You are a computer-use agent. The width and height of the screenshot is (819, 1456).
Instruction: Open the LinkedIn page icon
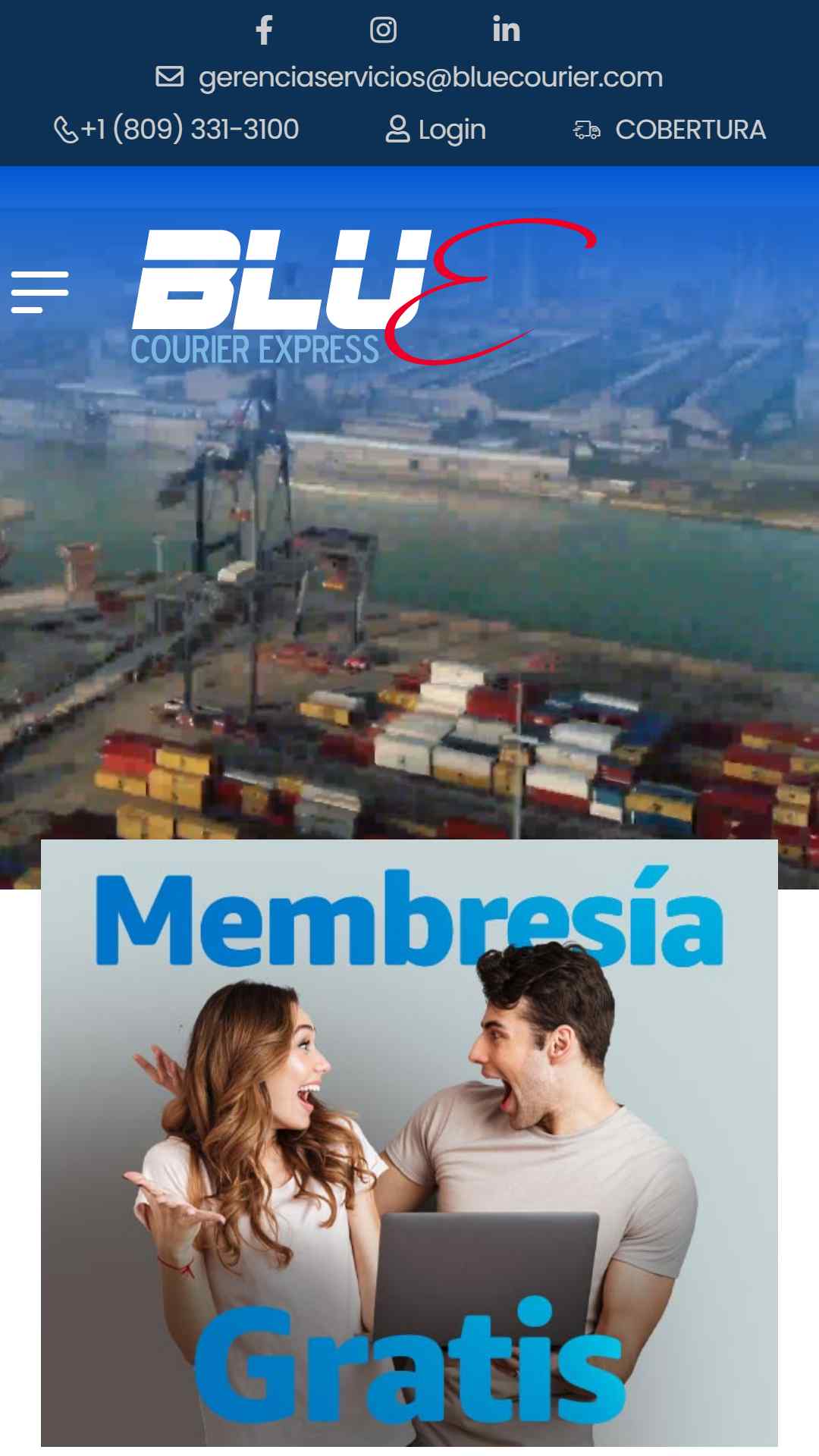(x=506, y=30)
